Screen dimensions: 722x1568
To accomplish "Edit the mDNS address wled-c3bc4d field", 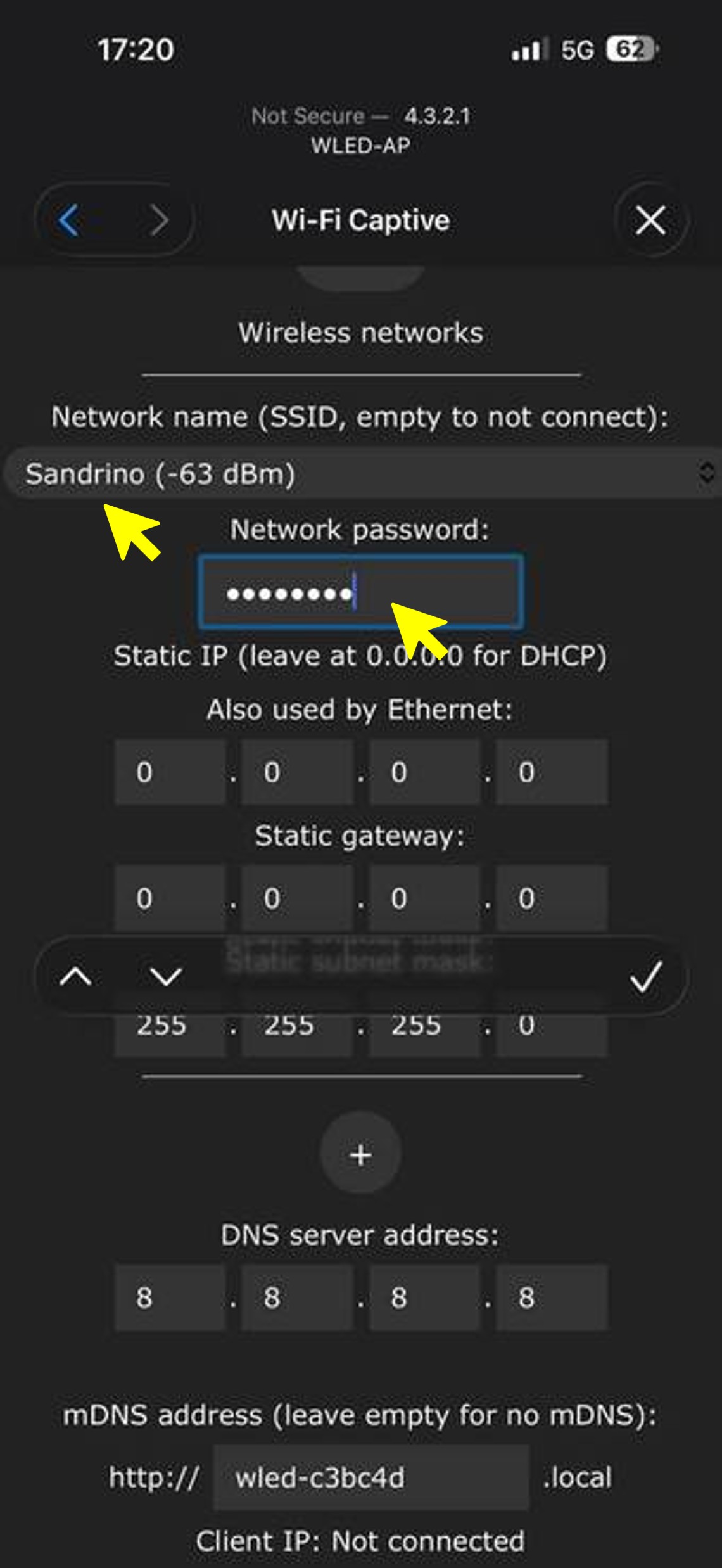I will click(x=371, y=1477).
